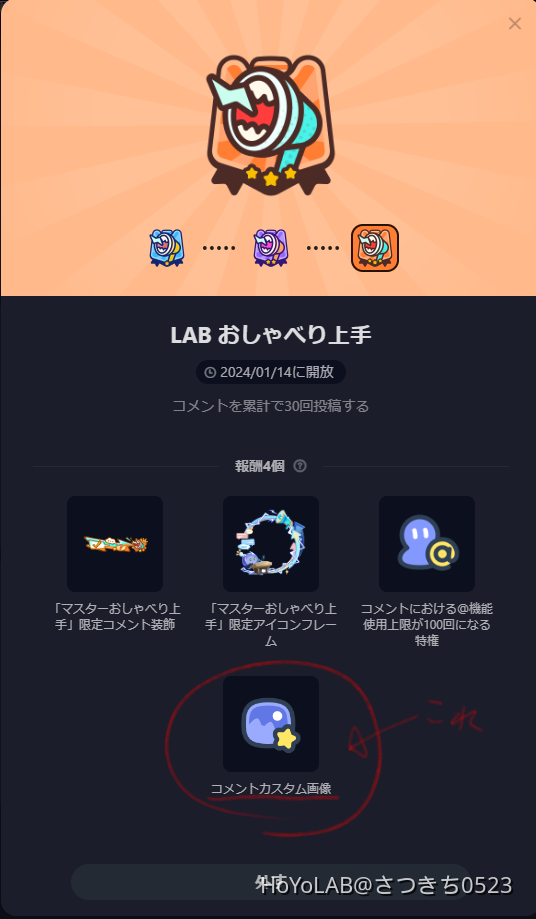Viewport: 536px width, 919px height.
Task: Tap the 外す button at the bottom
Action: click(x=270, y=881)
